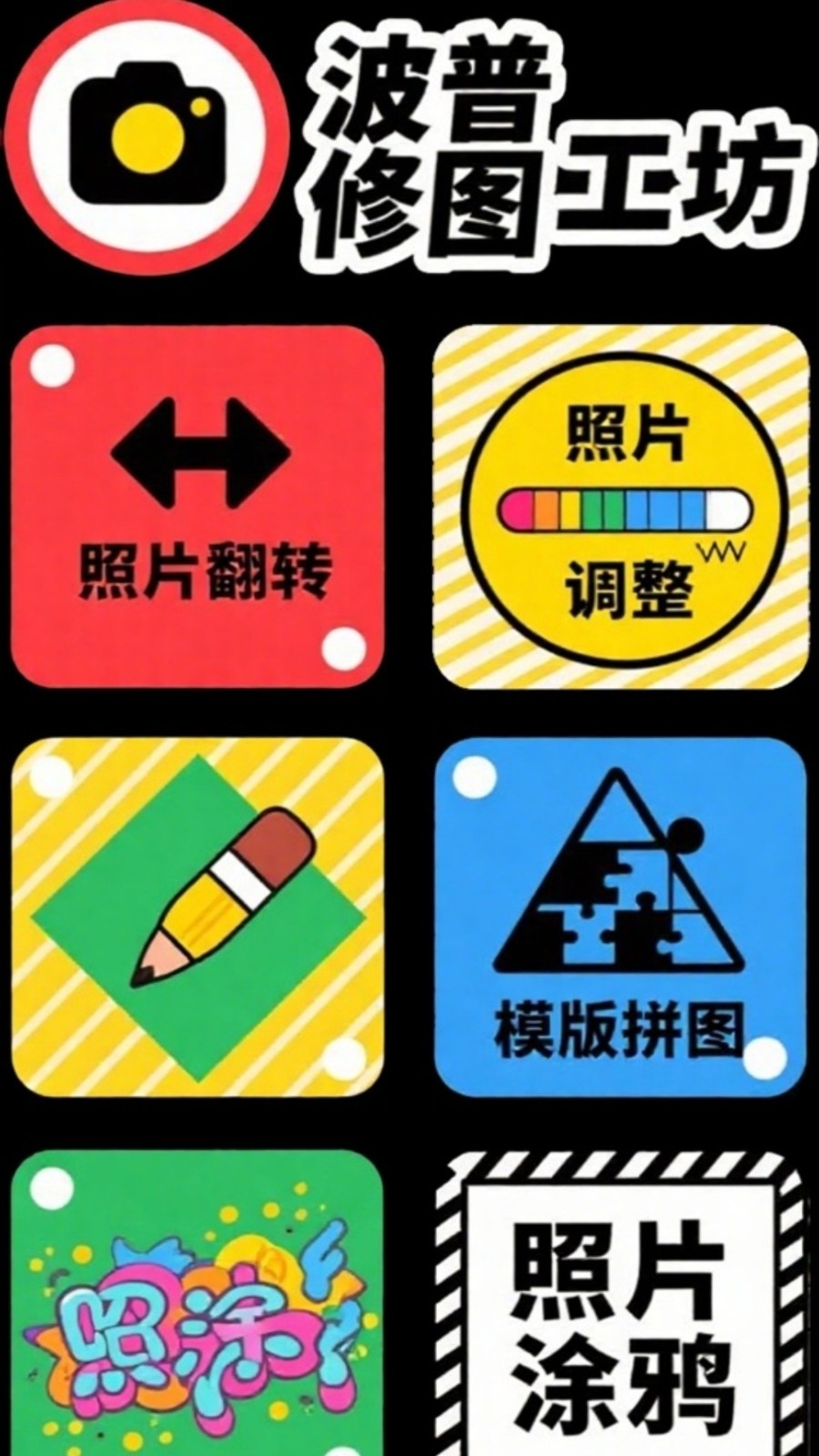Open the 照片涂鸦 photo doodle tile
The height and width of the screenshot is (1456, 819).
(x=621, y=1303)
